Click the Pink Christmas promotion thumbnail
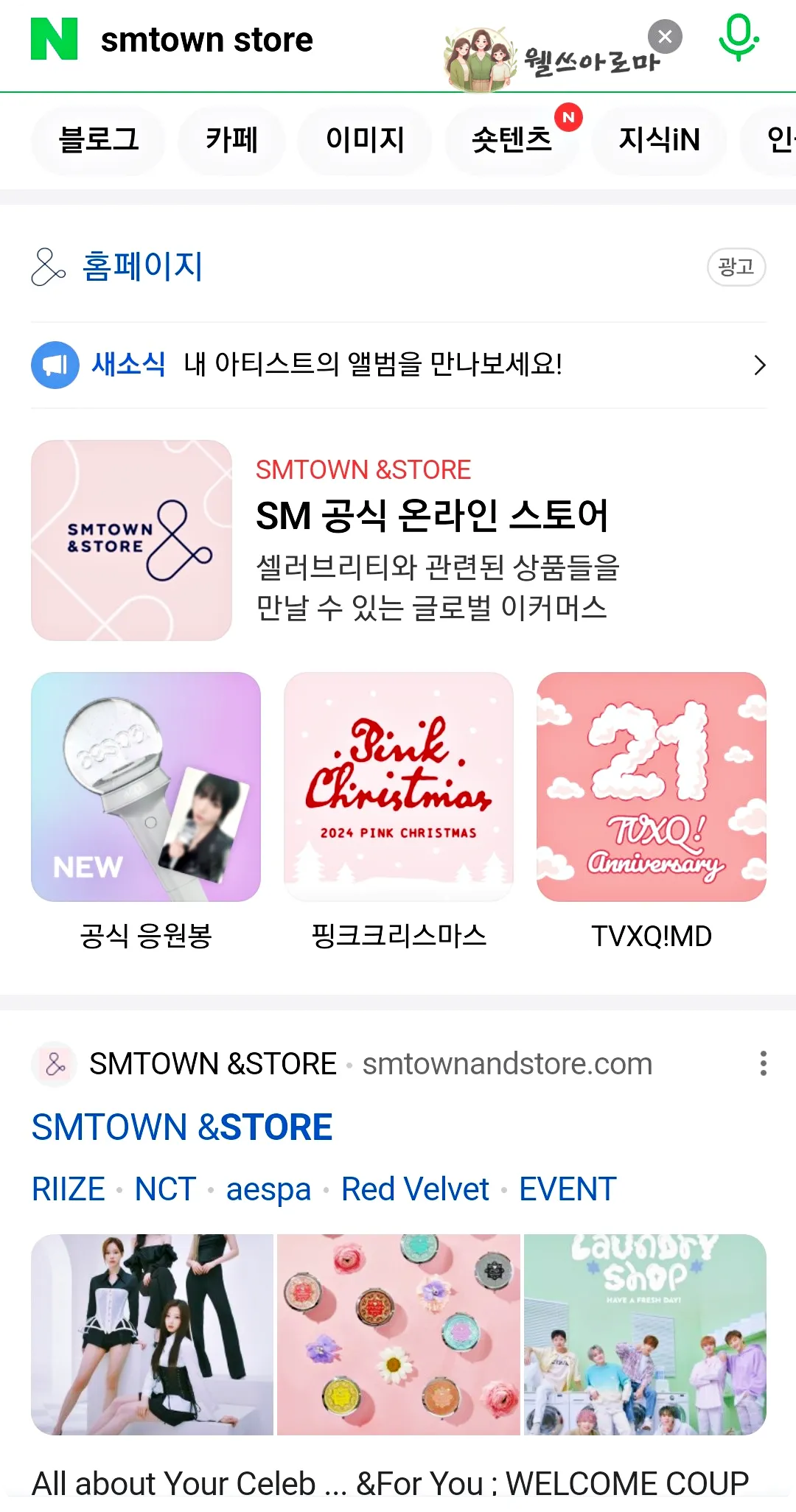The width and height of the screenshot is (796, 1512). (399, 787)
